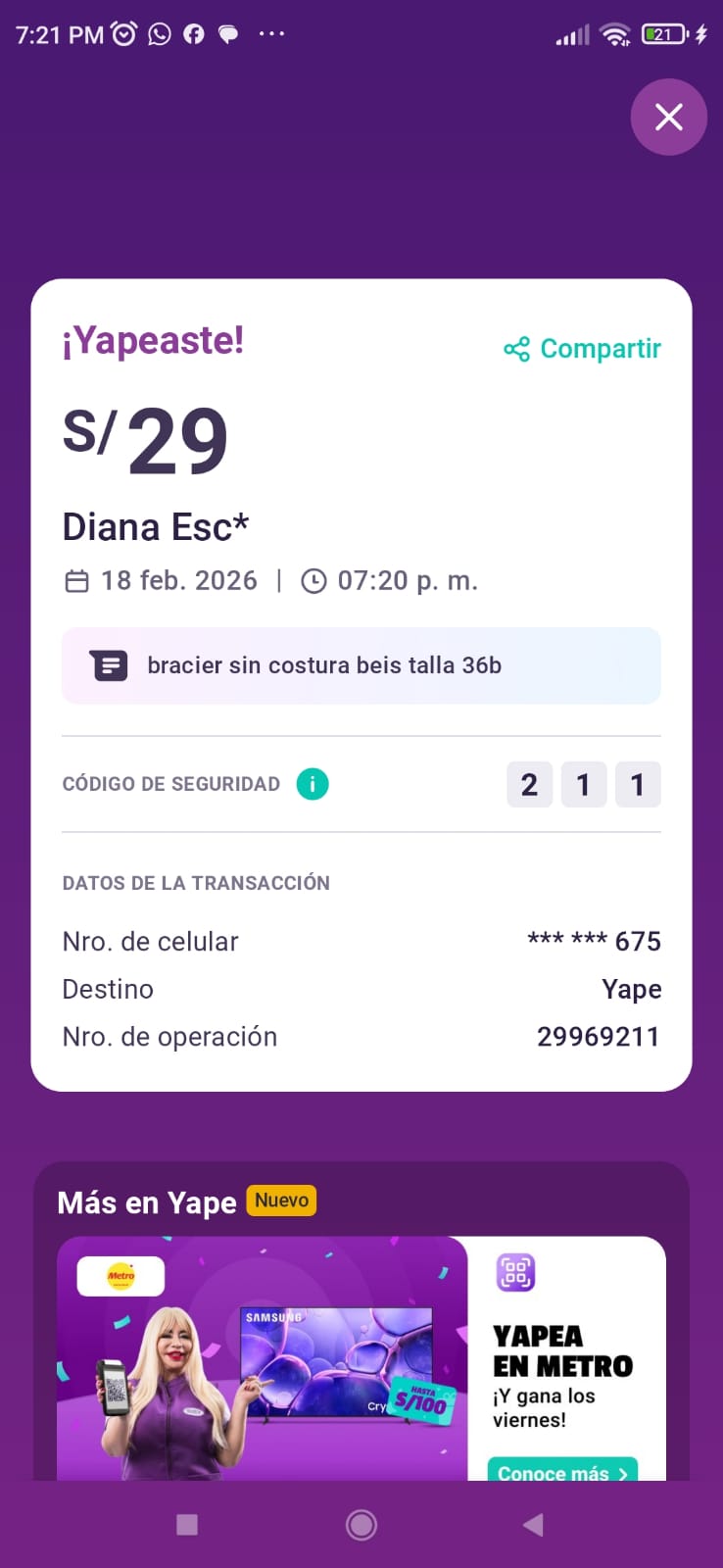Go to the system home screen
Viewport: 723px width, 1568px height.
[361, 1525]
